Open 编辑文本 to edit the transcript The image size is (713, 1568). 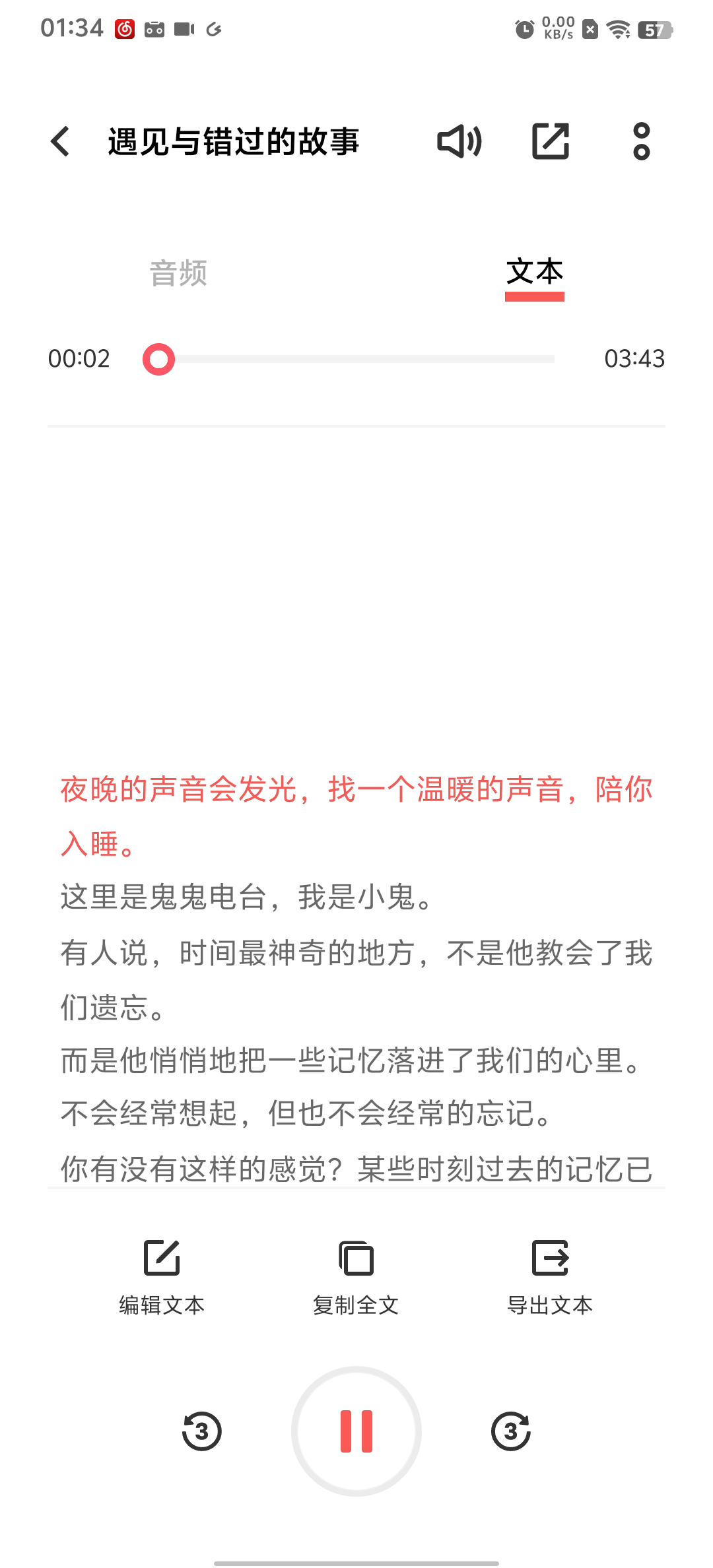coord(162,1277)
